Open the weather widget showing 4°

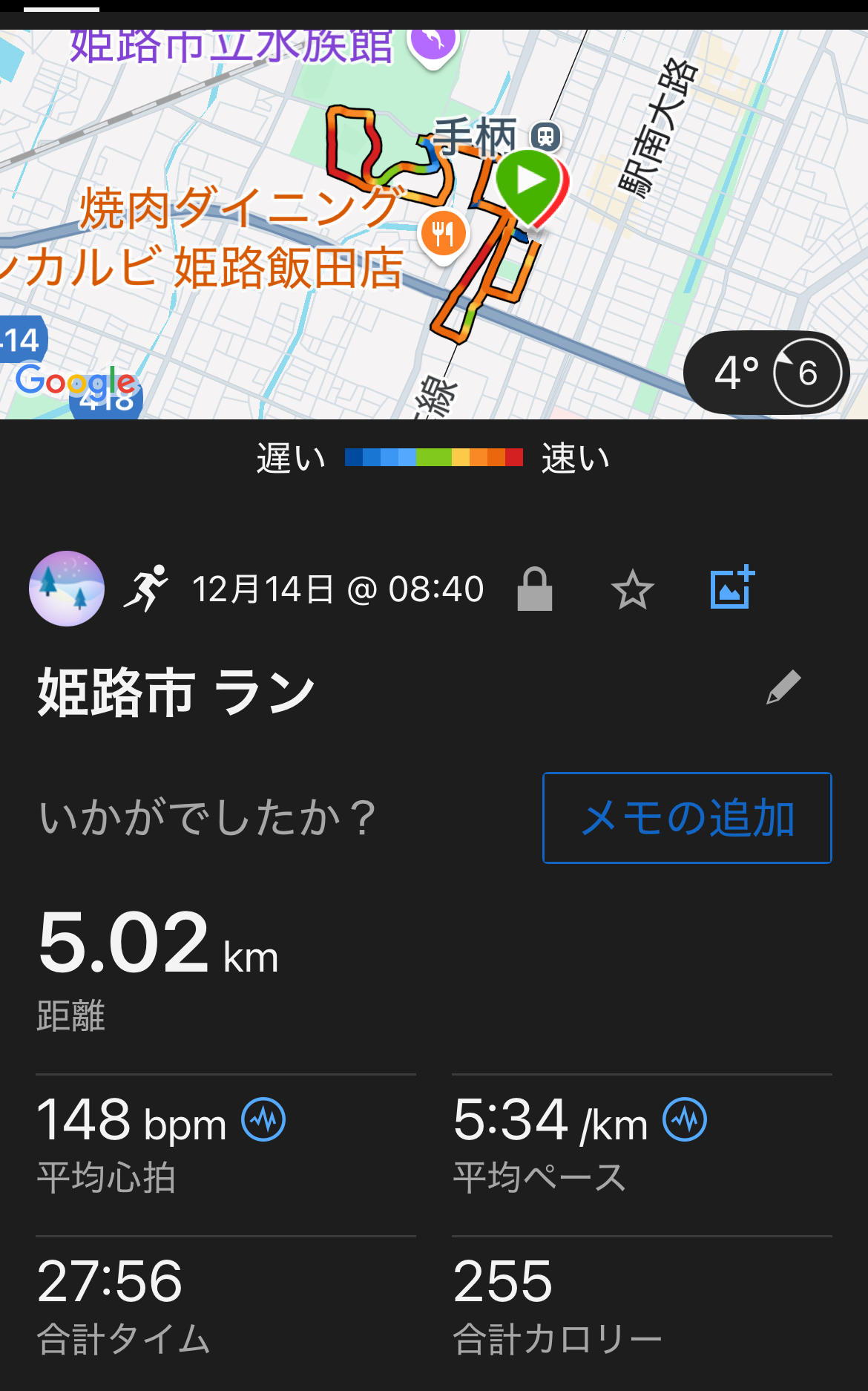click(766, 373)
